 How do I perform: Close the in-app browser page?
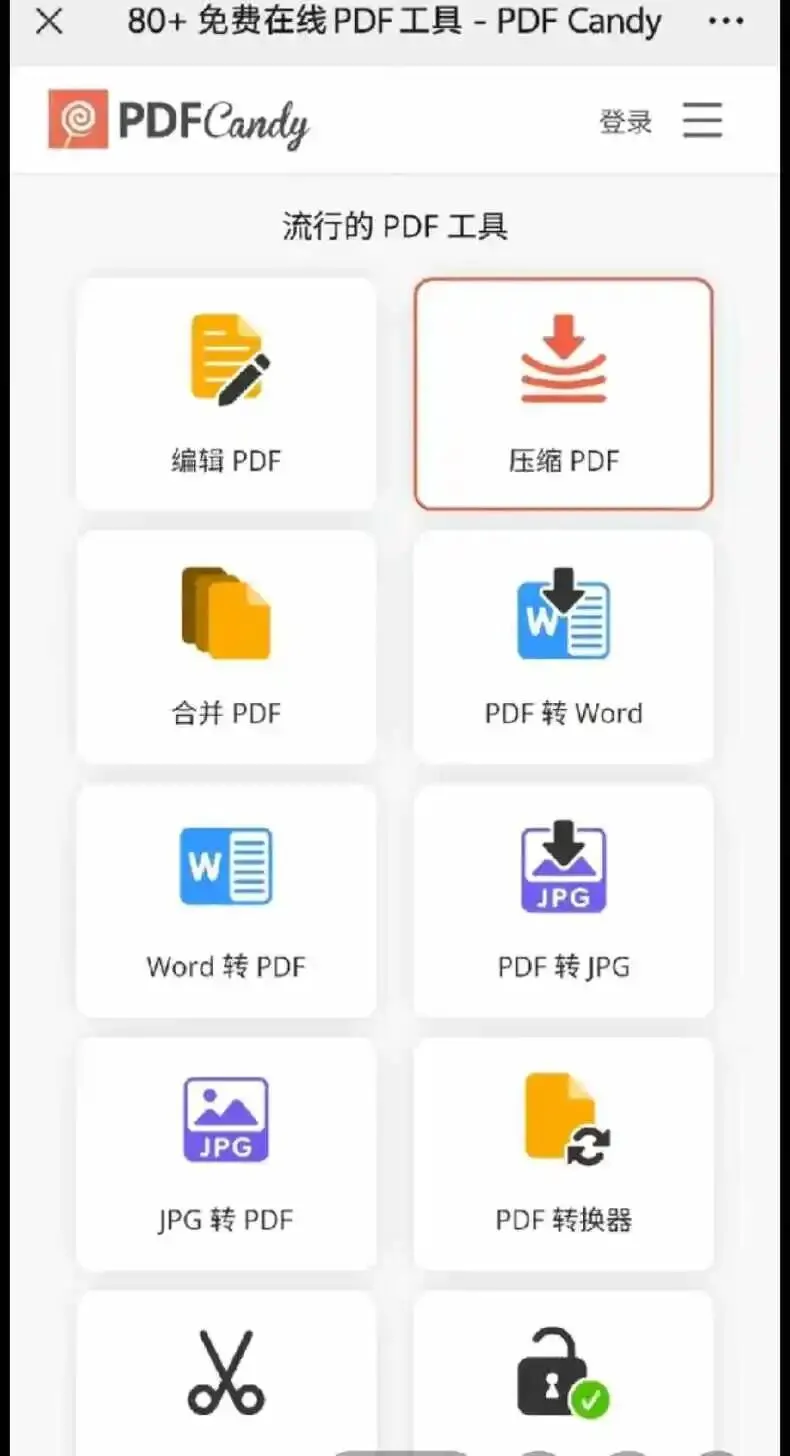49,22
